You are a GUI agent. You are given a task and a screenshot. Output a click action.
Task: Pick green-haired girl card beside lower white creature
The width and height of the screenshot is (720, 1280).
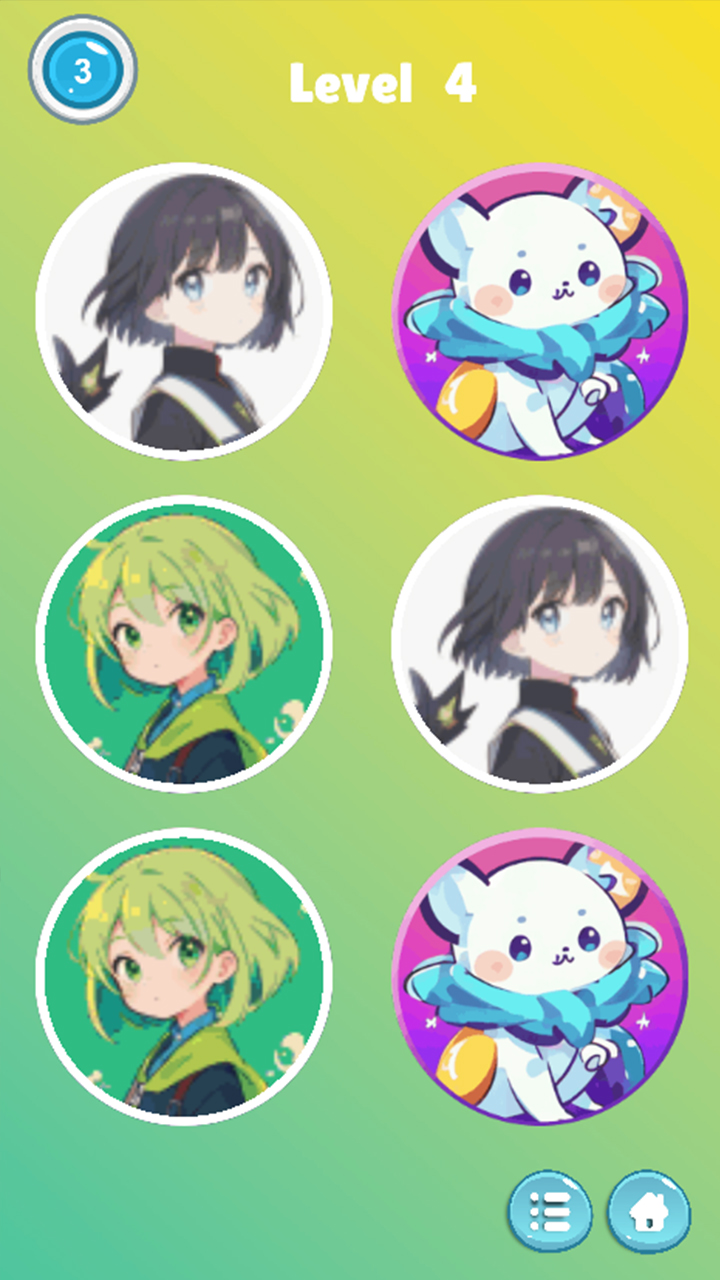[184, 976]
